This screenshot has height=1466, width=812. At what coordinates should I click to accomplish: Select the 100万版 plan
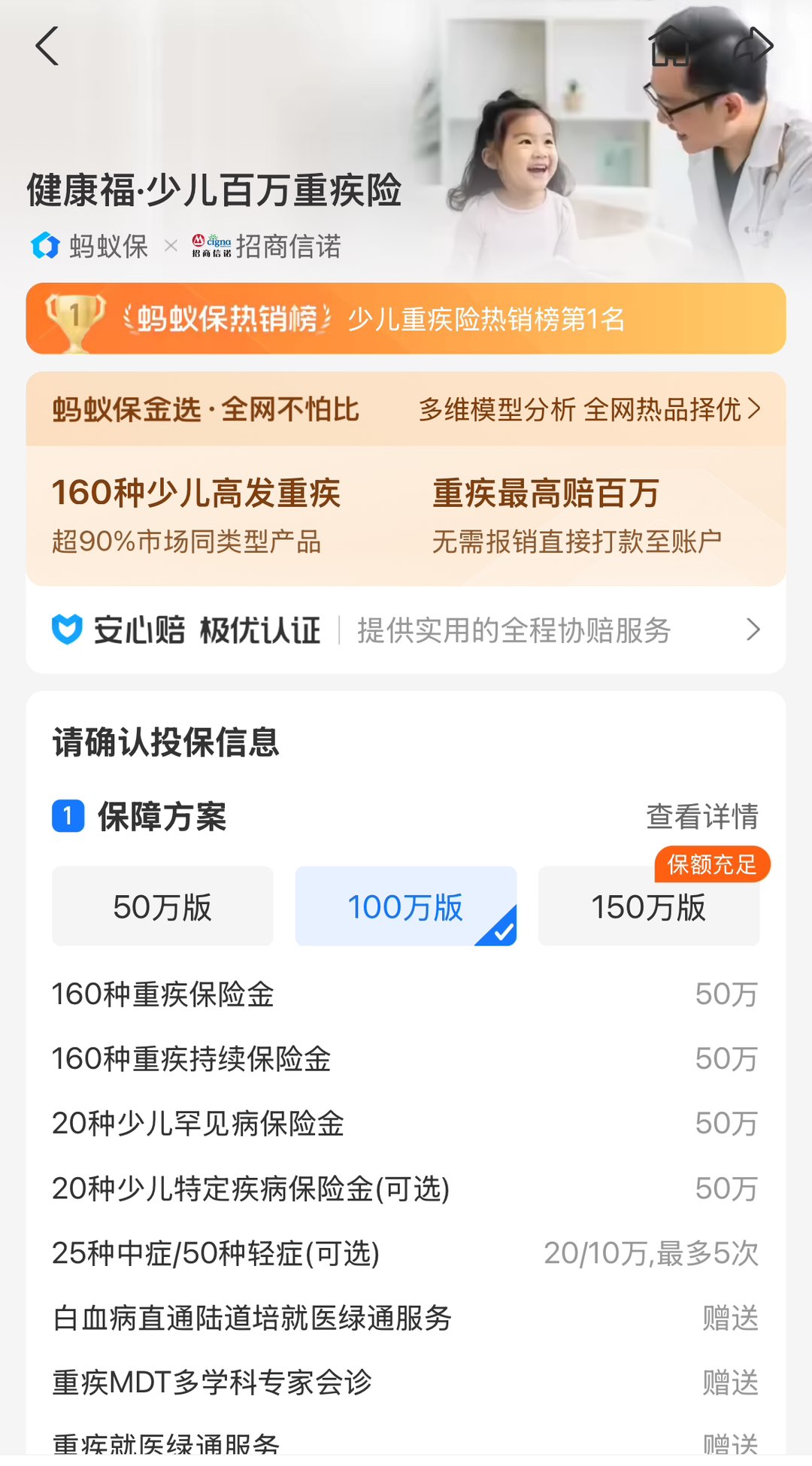(405, 907)
